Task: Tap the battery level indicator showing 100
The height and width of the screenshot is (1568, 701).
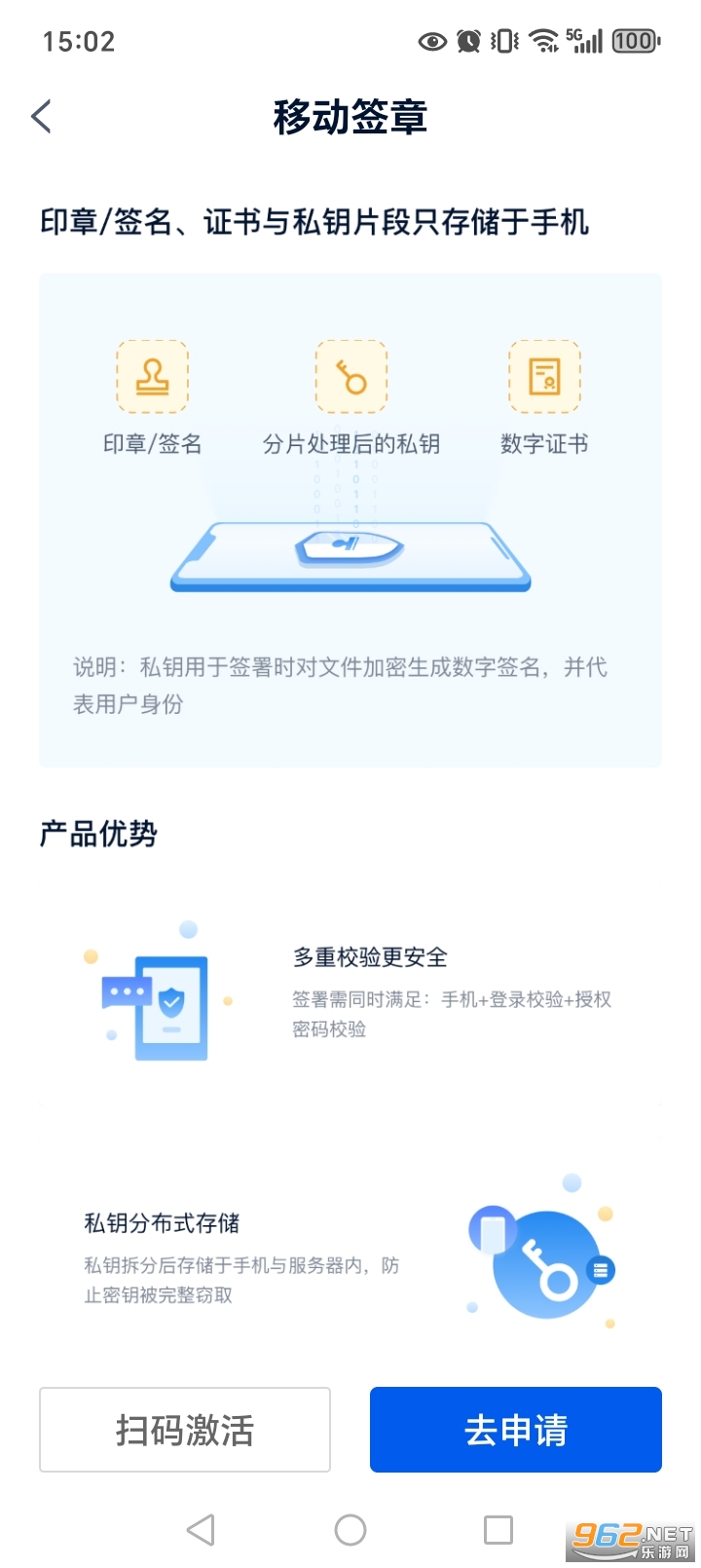Action: tap(633, 41)
